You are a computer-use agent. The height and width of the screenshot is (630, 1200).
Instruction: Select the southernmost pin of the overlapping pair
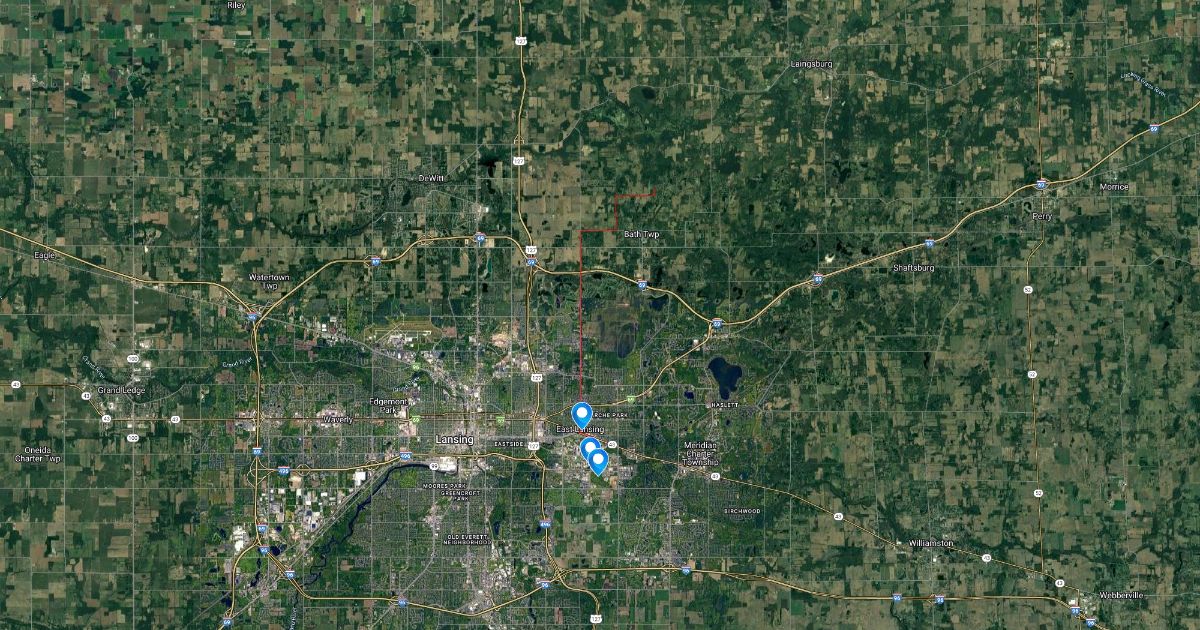[599, 461]
